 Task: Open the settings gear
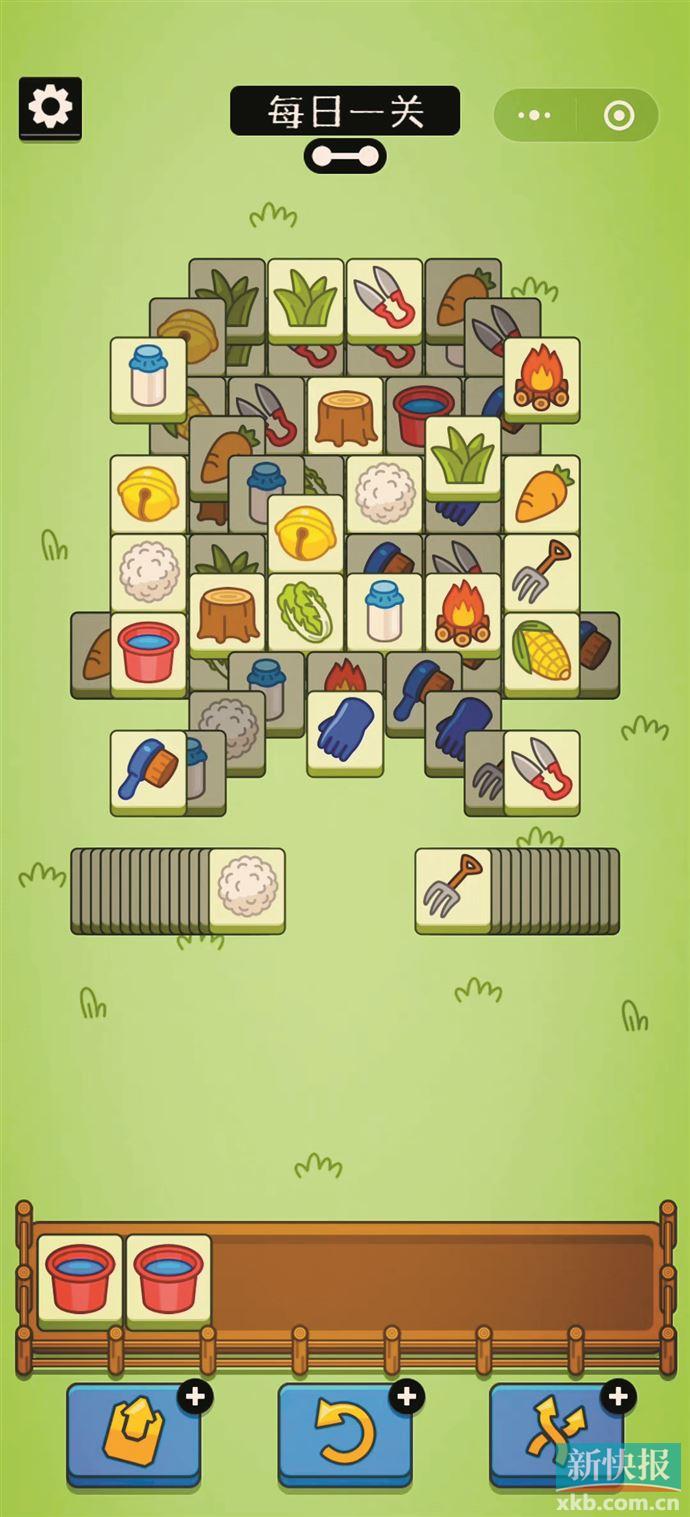click(x=50, y=107)
